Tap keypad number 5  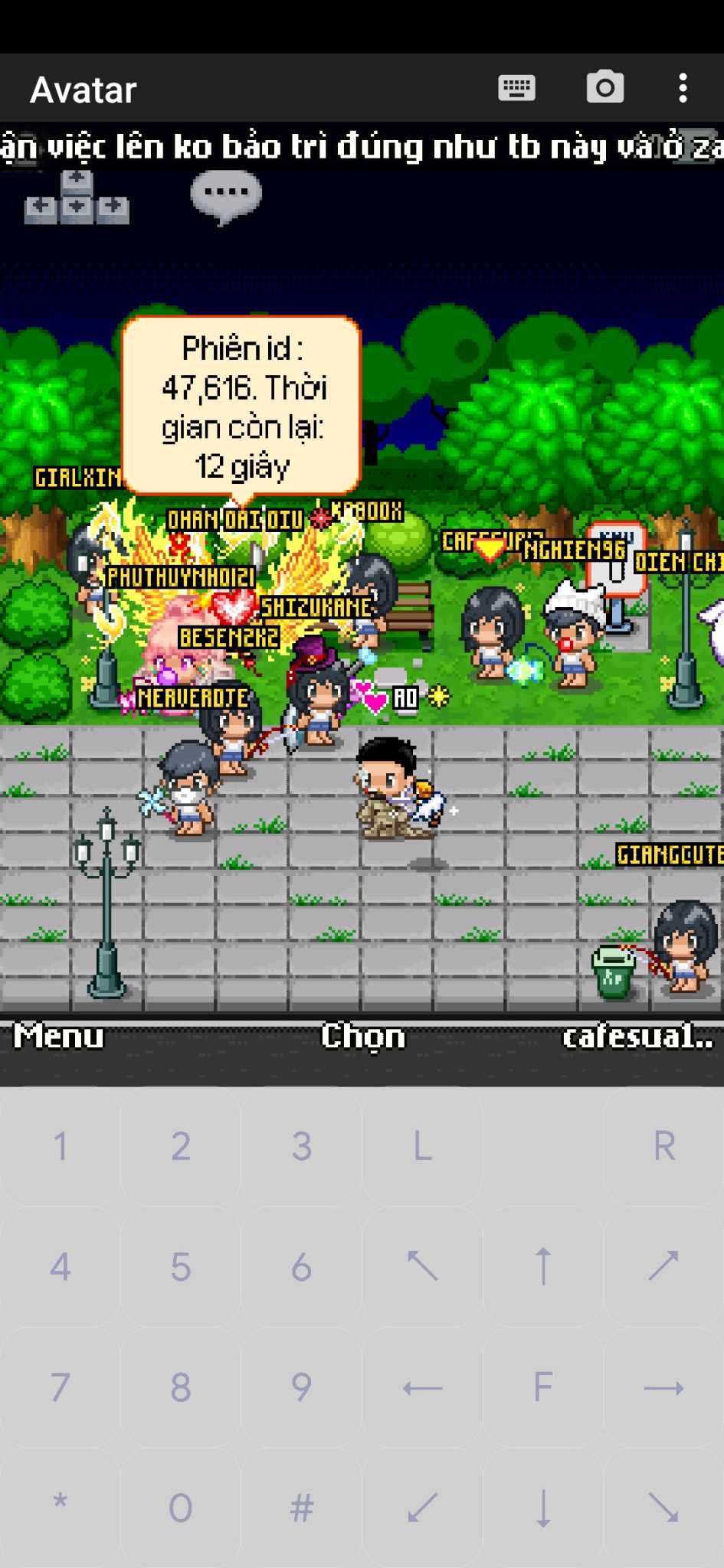click(x=181, y=1267)
